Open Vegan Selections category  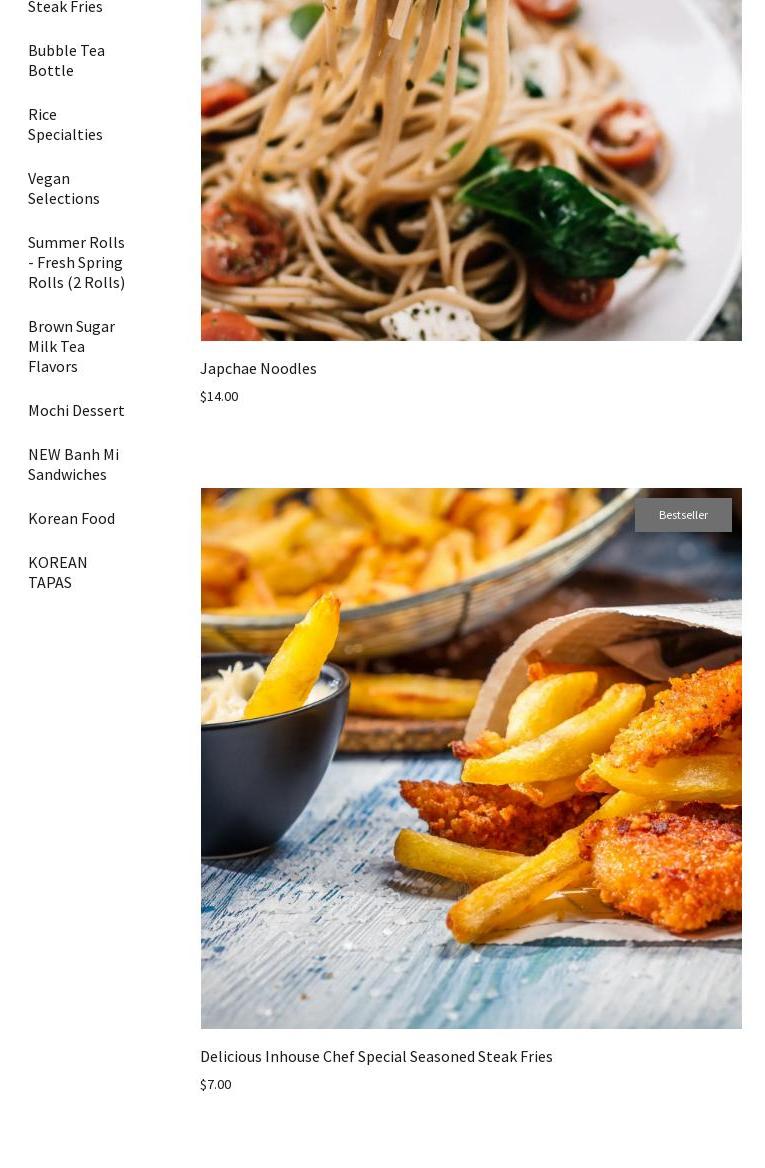tap(64, 188)
